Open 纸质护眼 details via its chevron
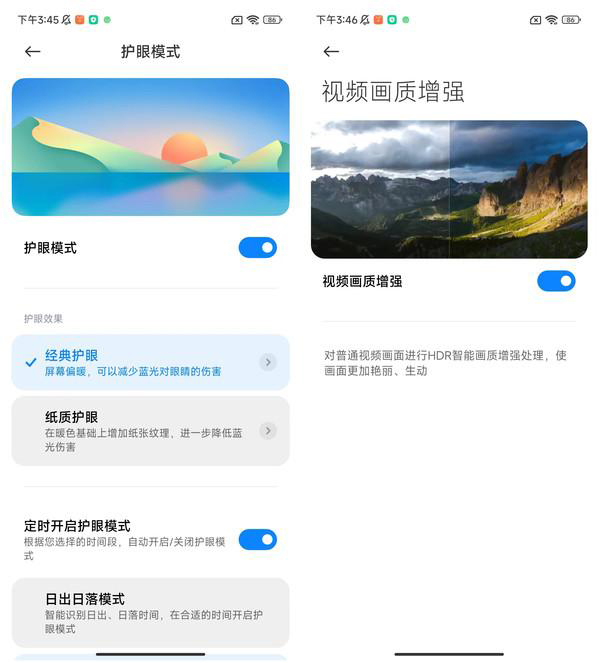The image size is (600, 663). [x=267, y=431]
